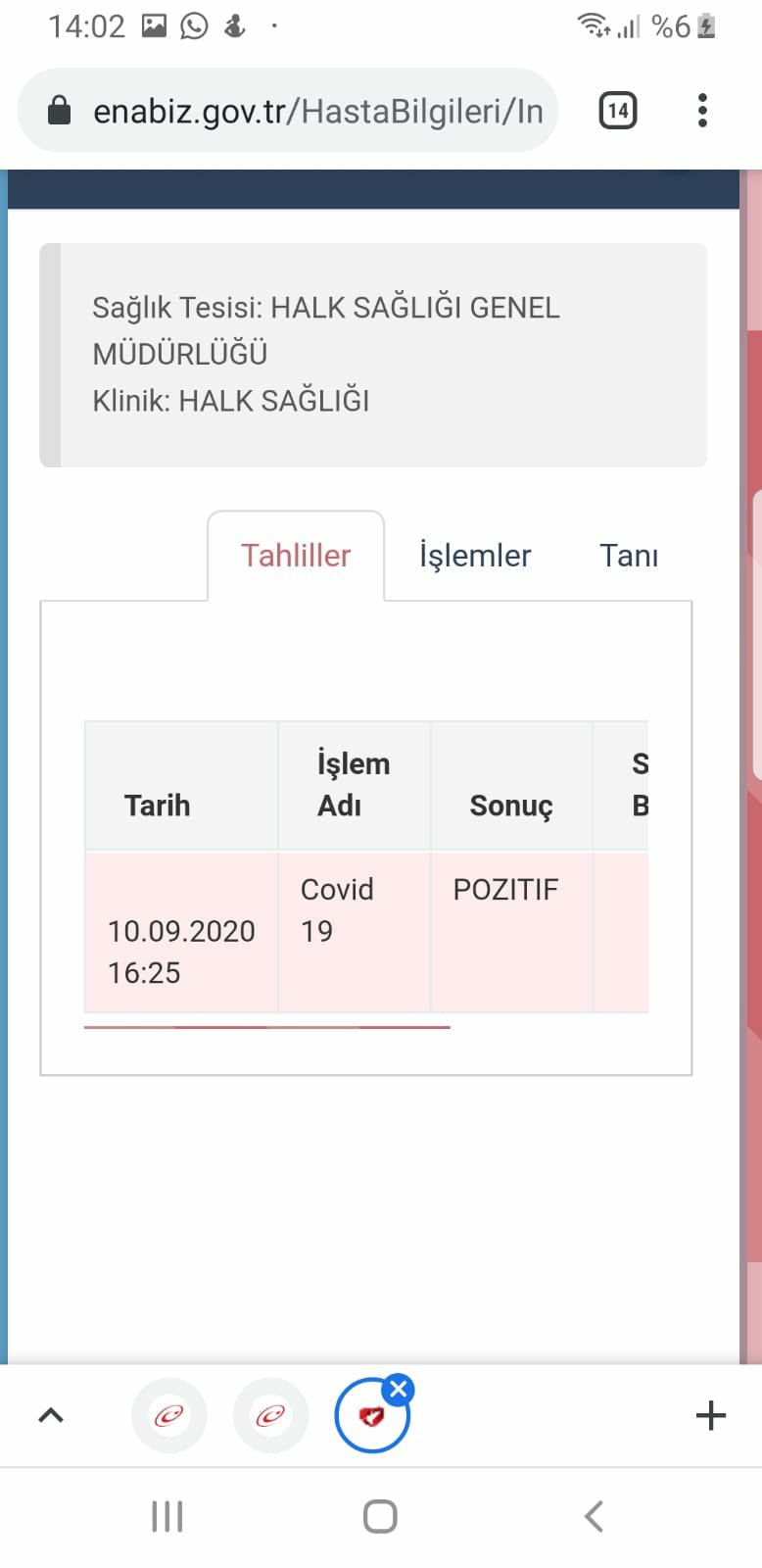762x1568 pixels.
Task: Go back with the system back button
Action: pyautogui.click(x=594, y=1516)
